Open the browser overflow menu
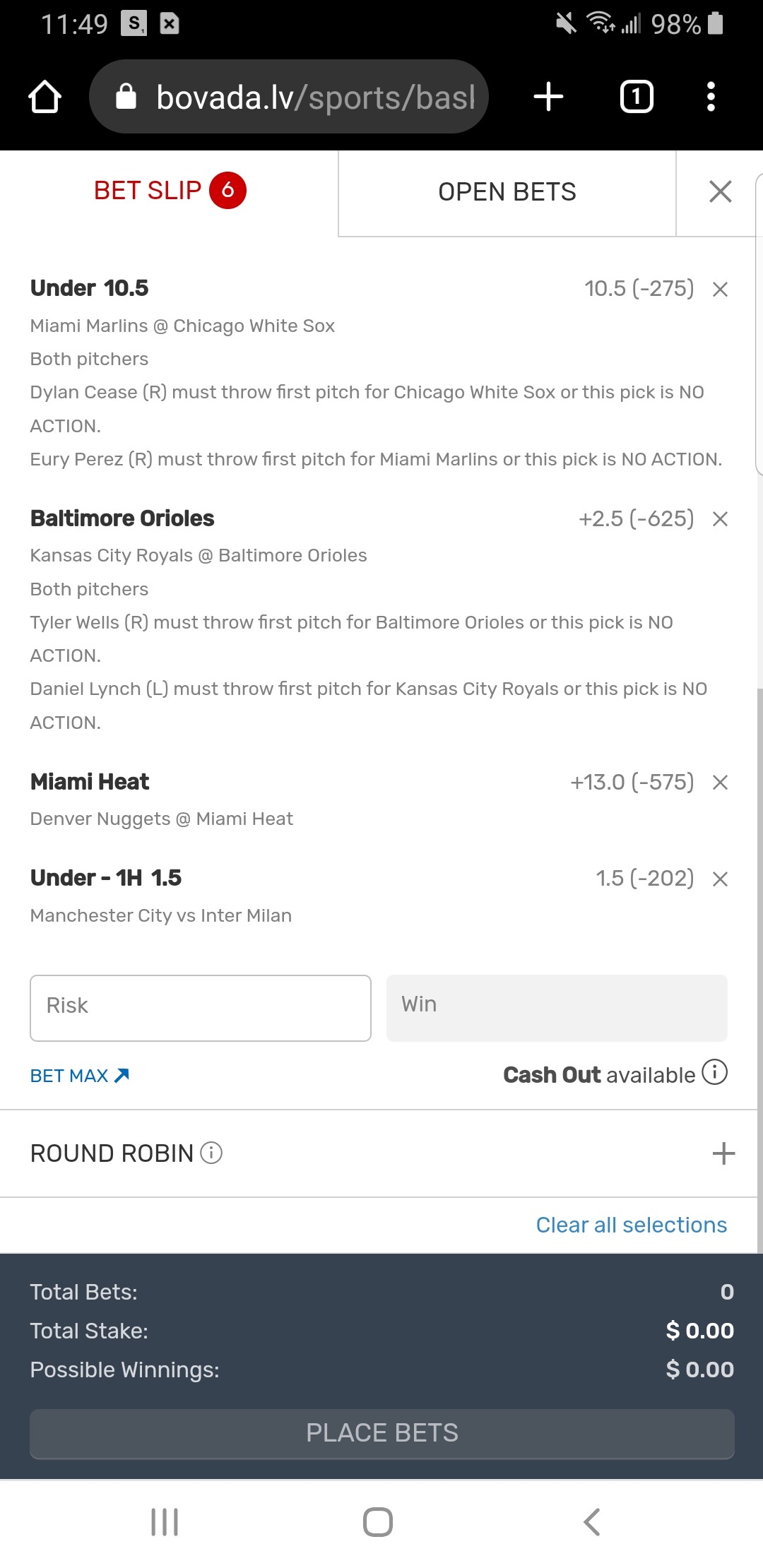The width and height of the screenshot is (763, 1568). tap(711, 97)
